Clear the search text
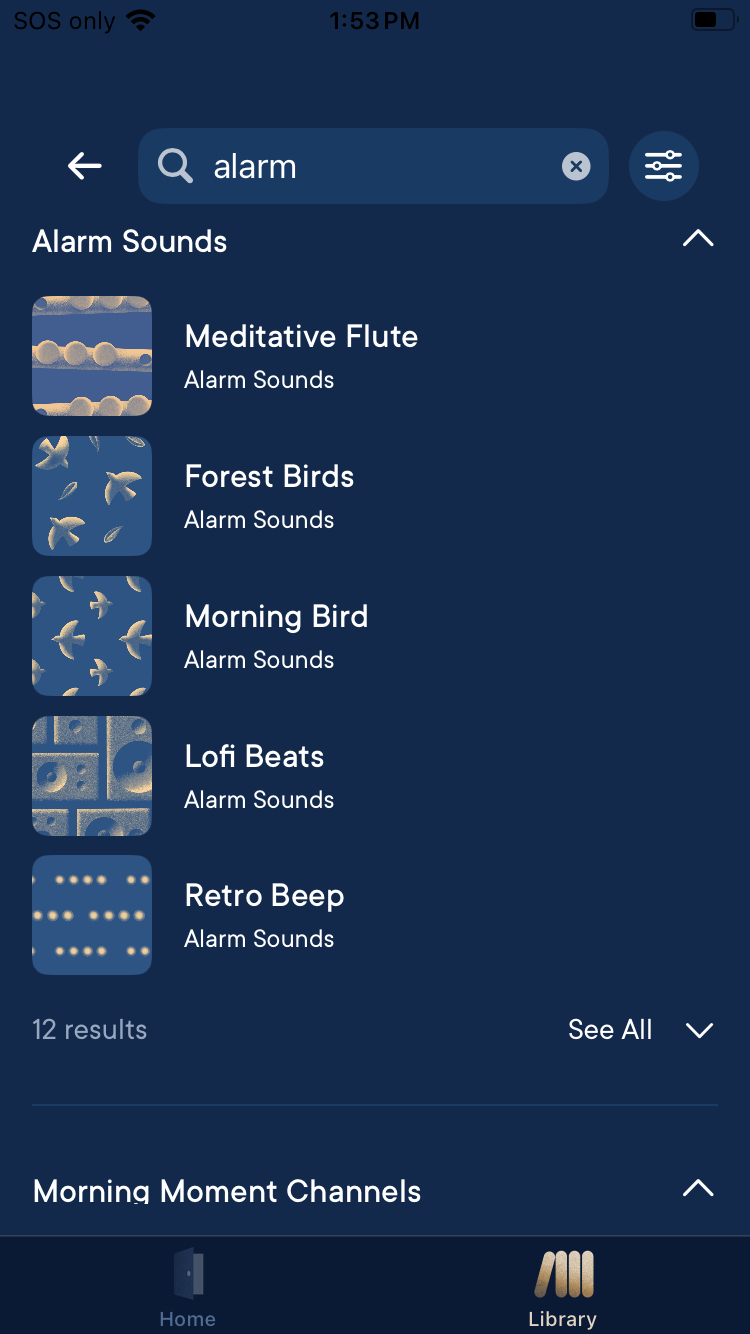 click(x=576, y=166)
